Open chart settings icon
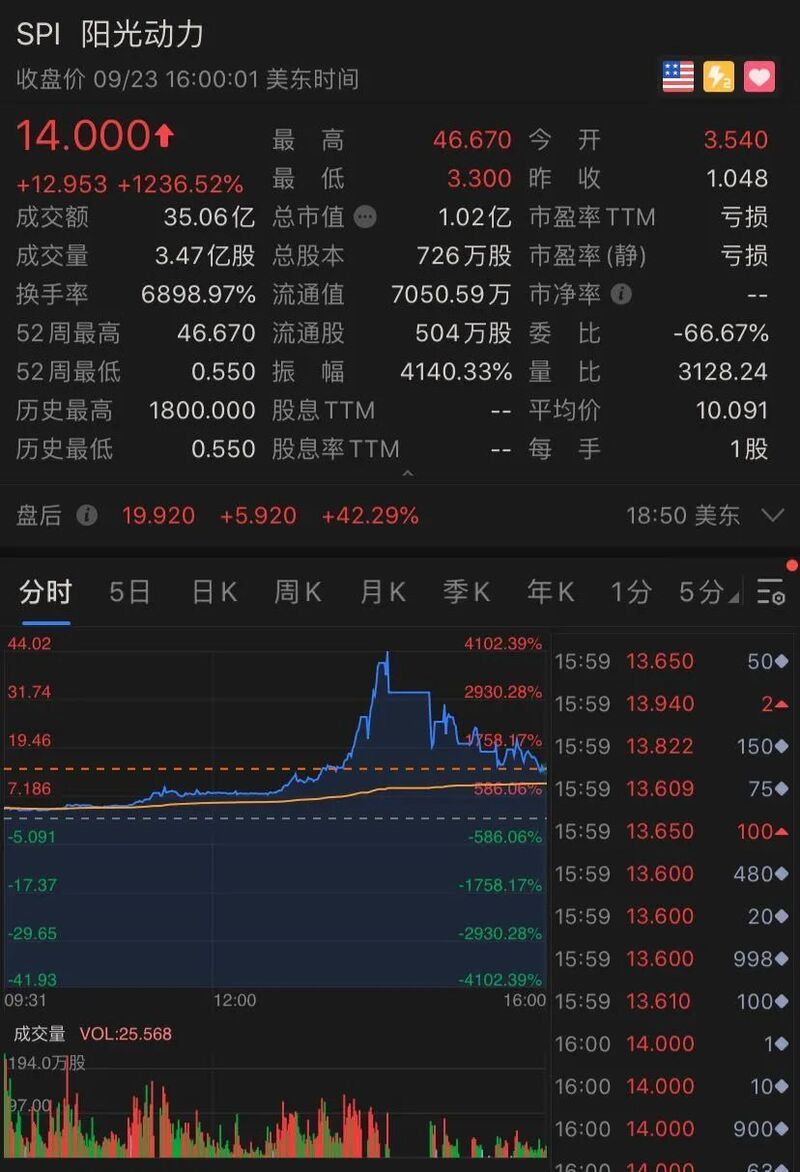Screen dimensions: 800x1172 tap(770, 592)
